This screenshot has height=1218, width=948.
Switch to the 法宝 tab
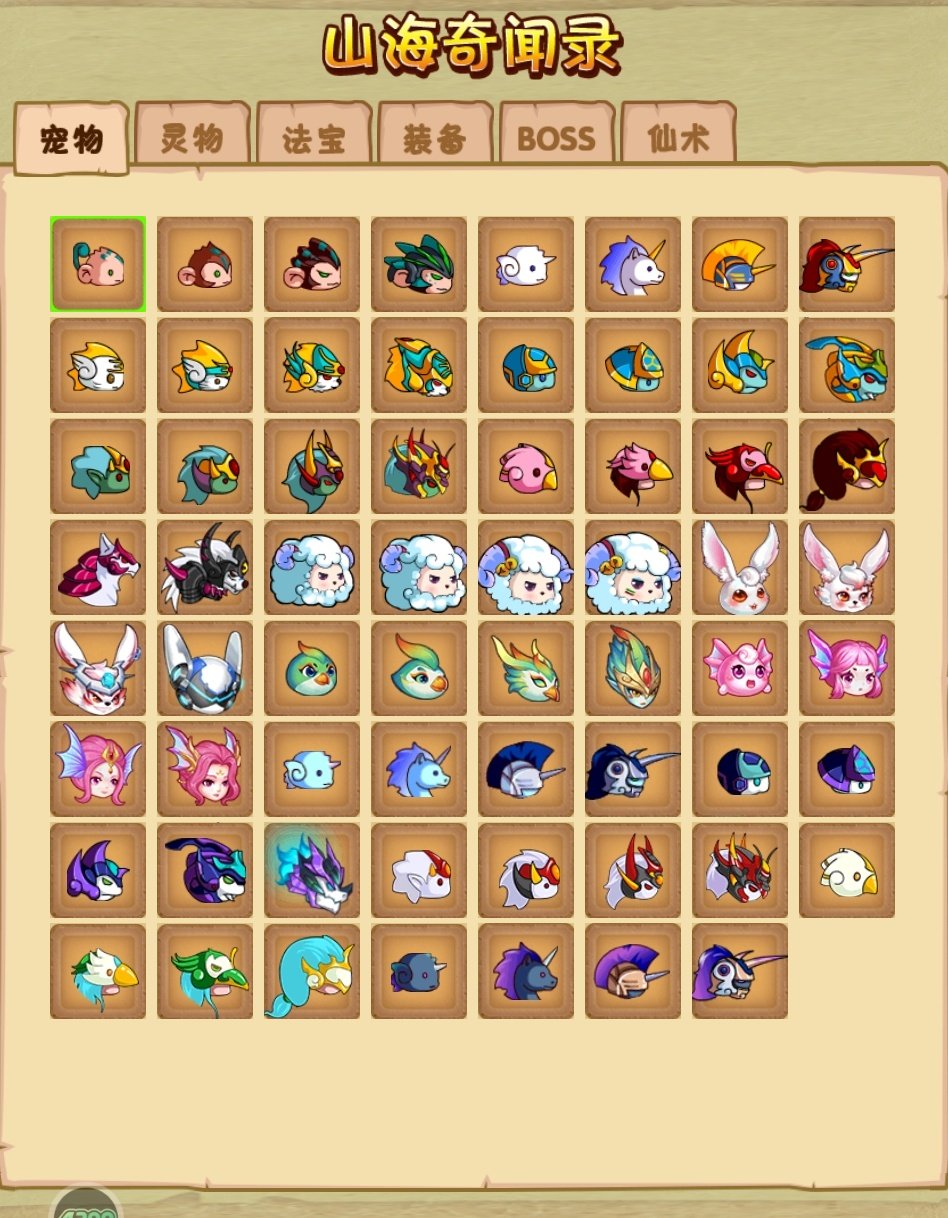coord(314,139)
